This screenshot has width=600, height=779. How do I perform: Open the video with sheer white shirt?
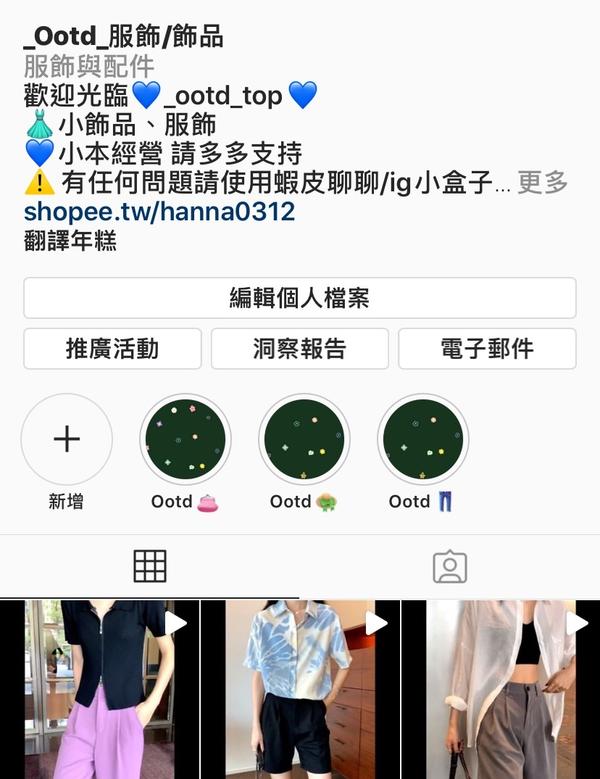coord(500,690)
